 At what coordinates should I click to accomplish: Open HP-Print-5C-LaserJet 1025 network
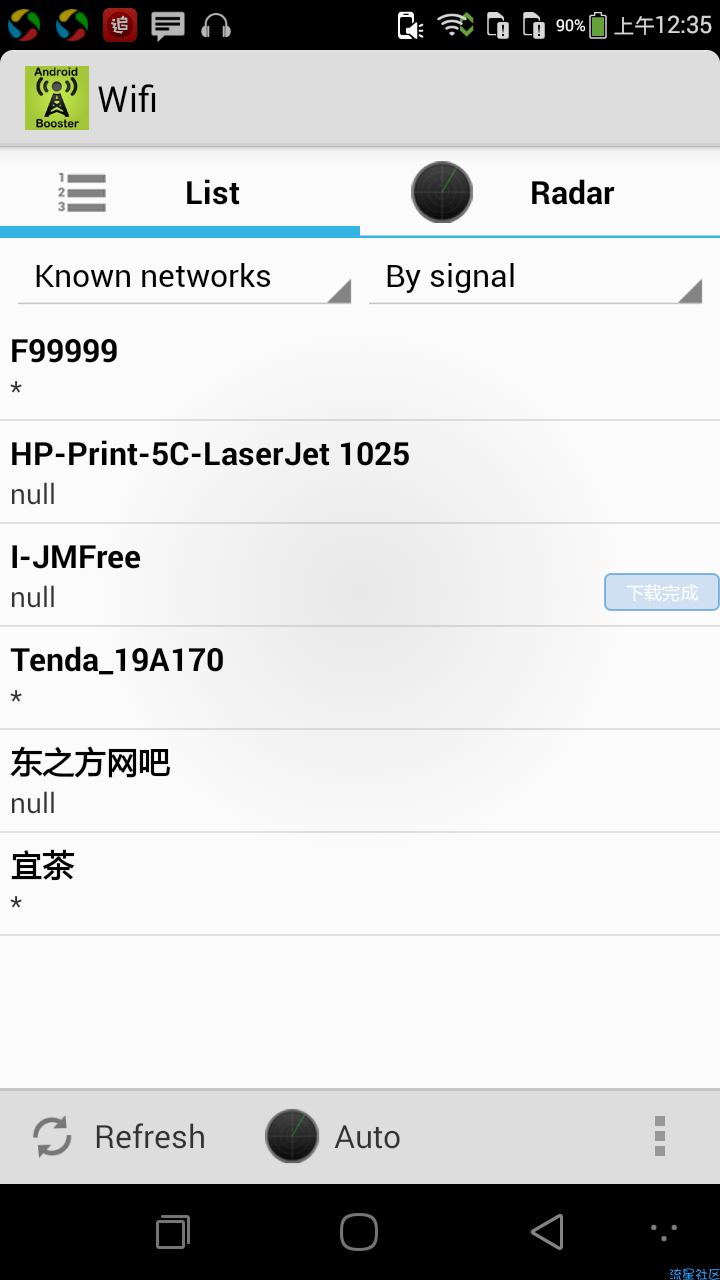tap(360, 472)
